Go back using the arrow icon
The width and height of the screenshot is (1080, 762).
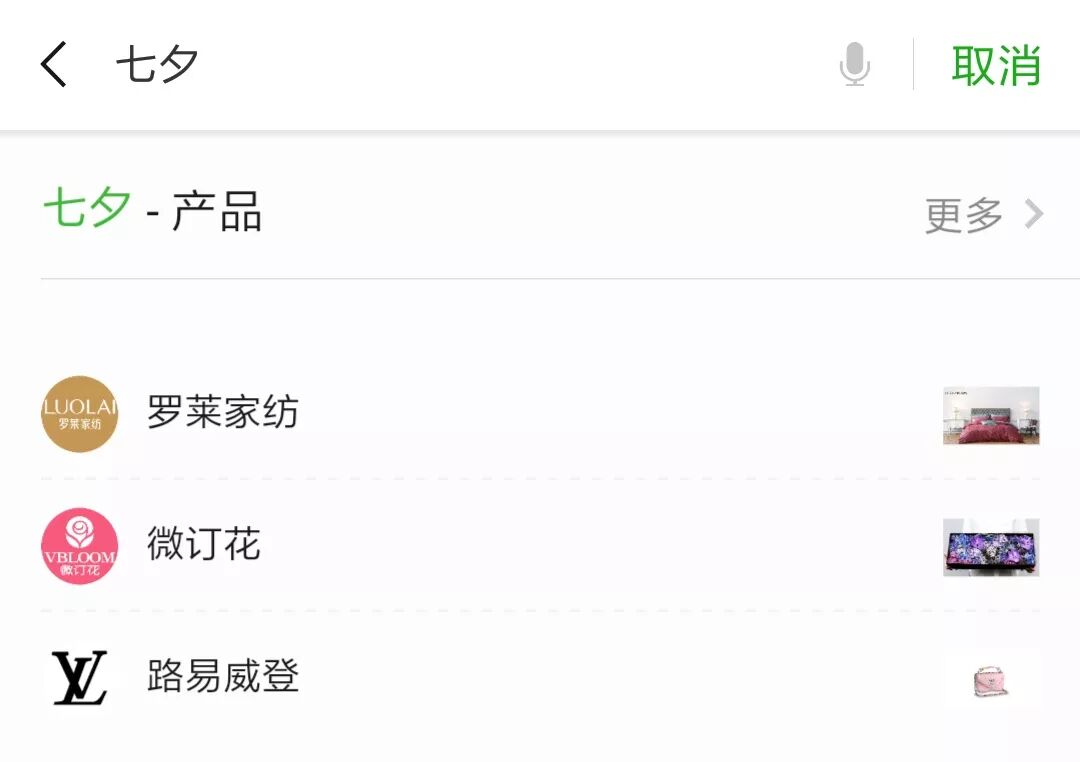tap(54, 65)
